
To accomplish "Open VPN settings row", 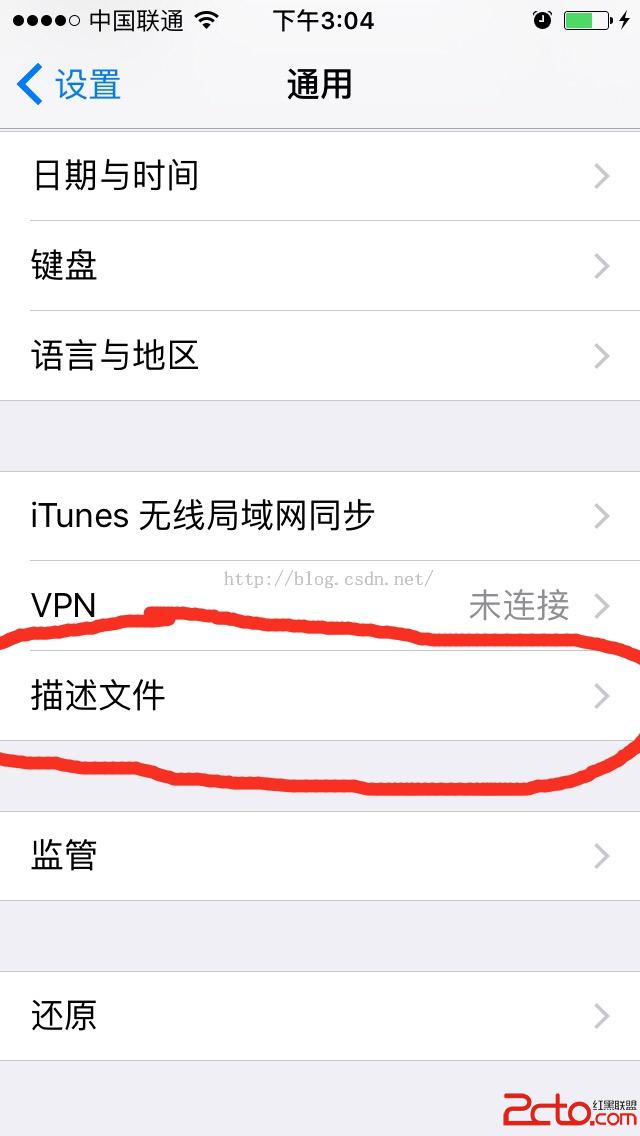I will coord(320,606).
